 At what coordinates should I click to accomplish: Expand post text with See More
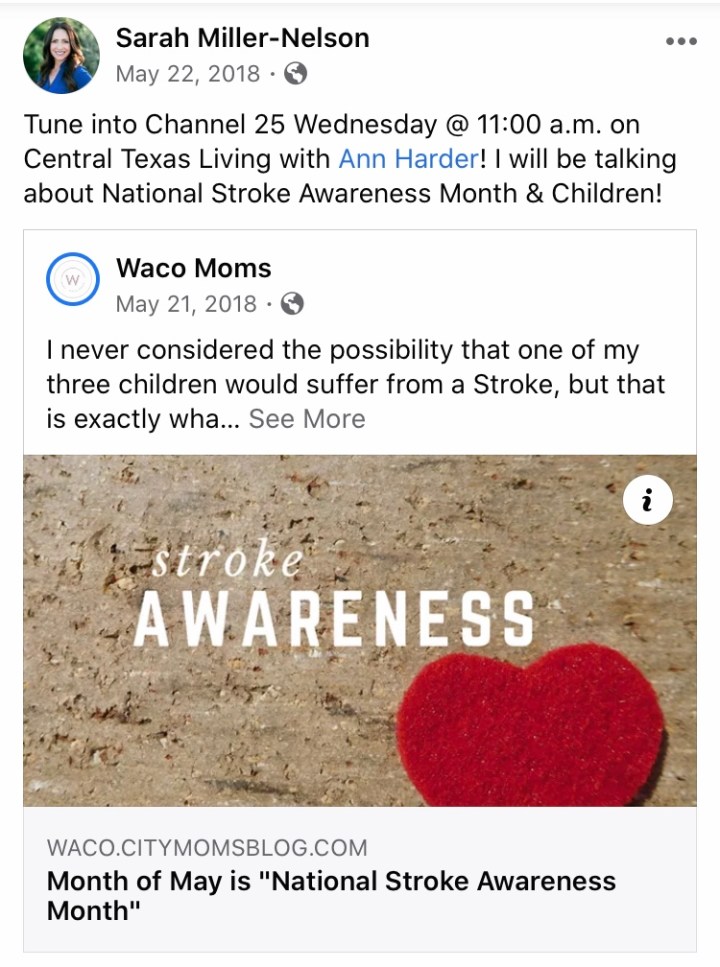tap(307, 418)
